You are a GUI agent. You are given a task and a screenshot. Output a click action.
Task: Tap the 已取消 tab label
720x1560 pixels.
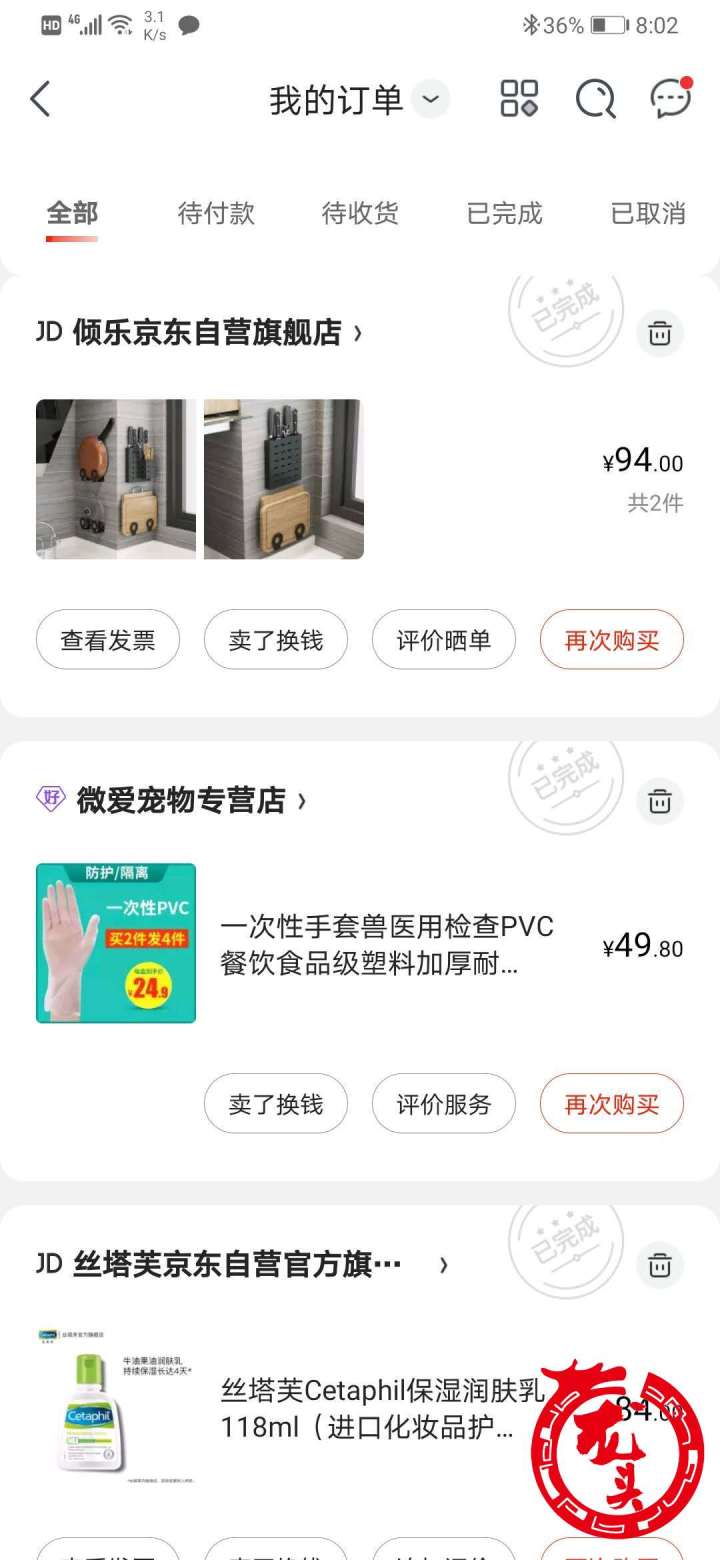coord(647,213)
